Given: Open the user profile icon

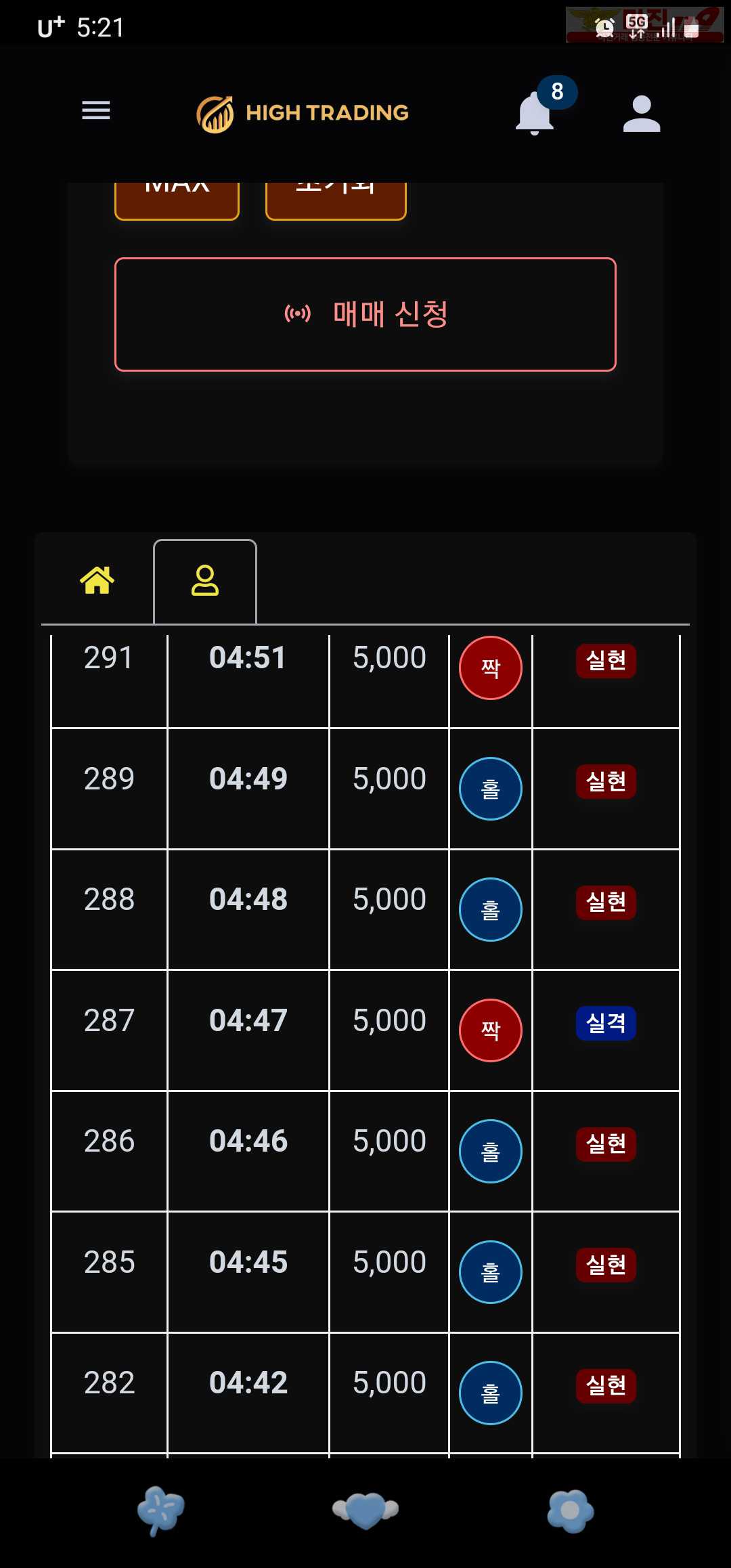Looking at the screenshot, I should (641, 113).
